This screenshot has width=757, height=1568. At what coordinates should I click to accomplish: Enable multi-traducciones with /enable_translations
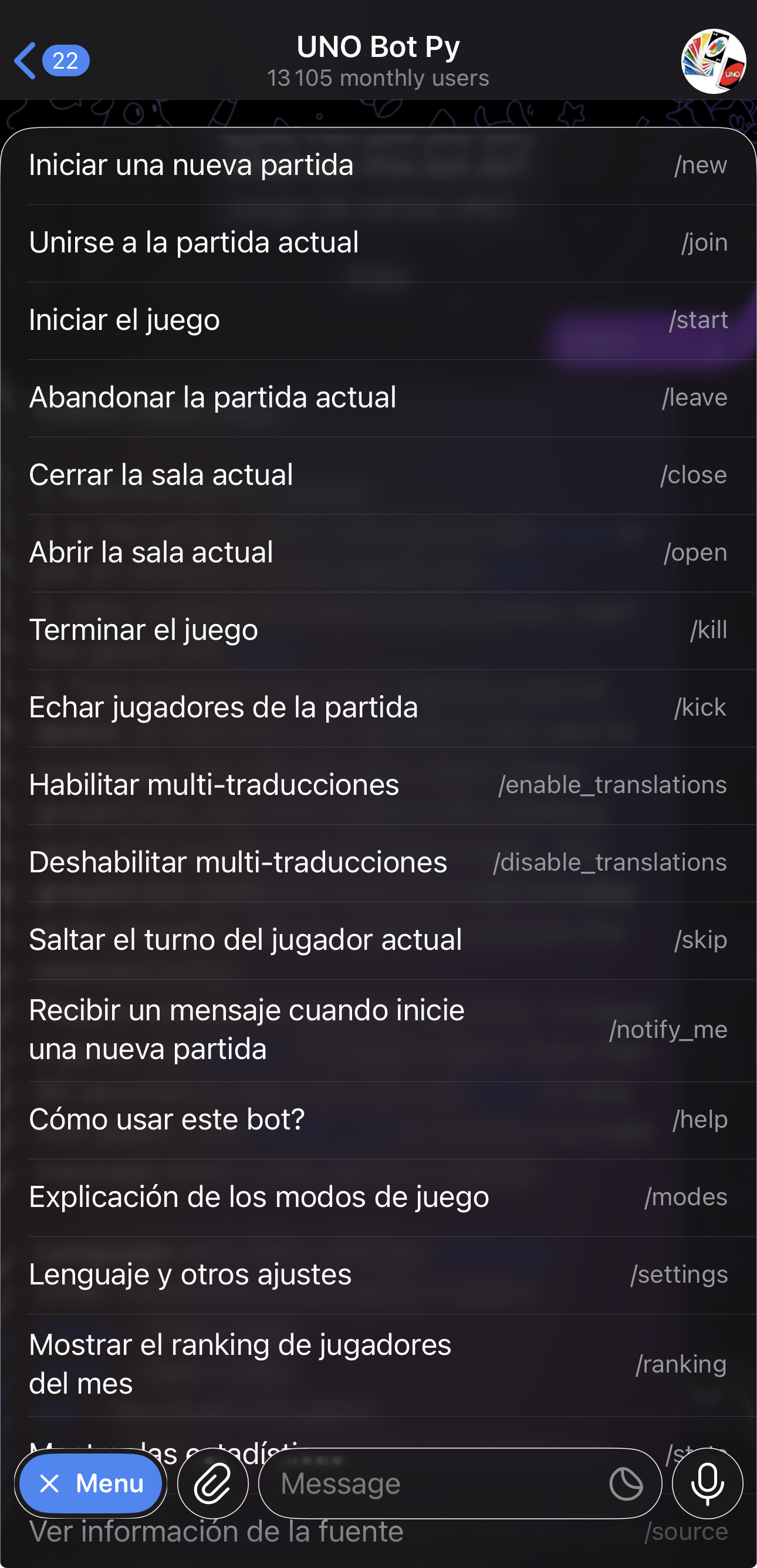click(378, 785)
